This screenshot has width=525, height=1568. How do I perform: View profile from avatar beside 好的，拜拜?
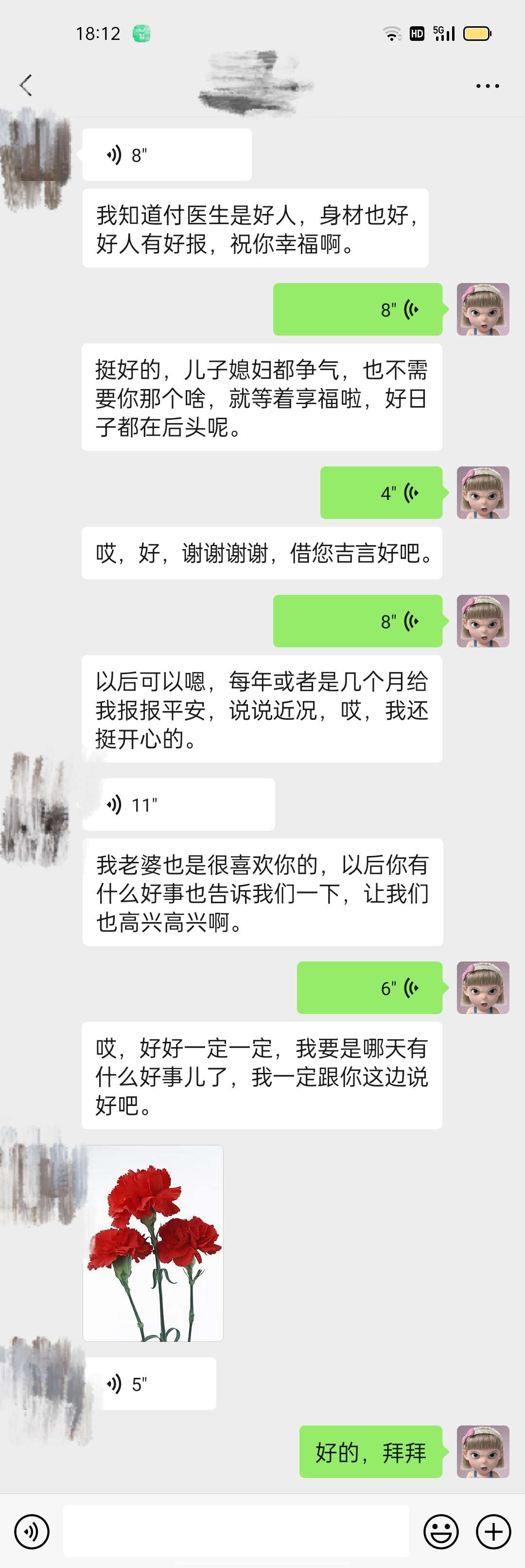tap(482, 1452)
